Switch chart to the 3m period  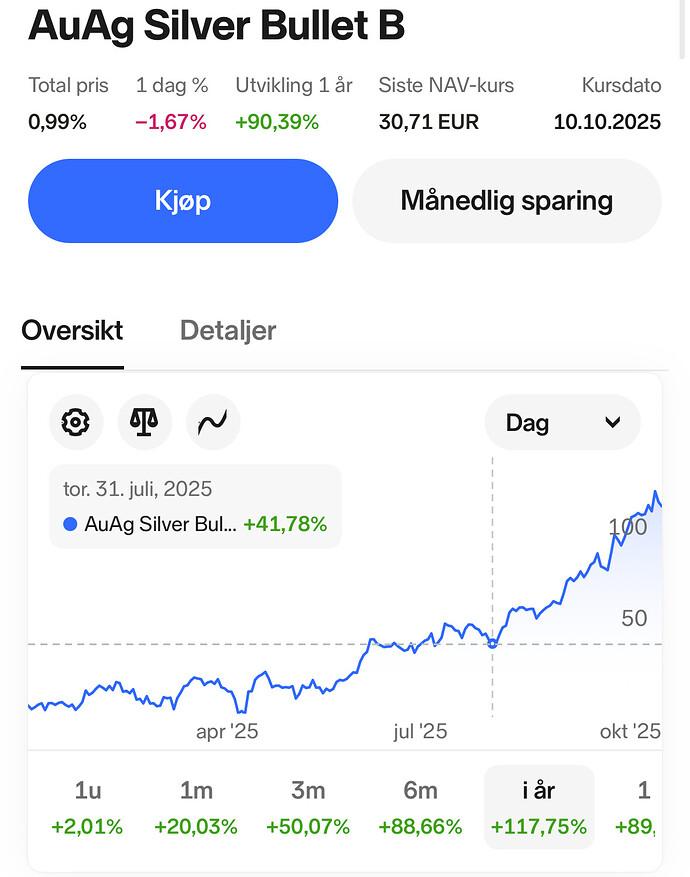point(308,807)
